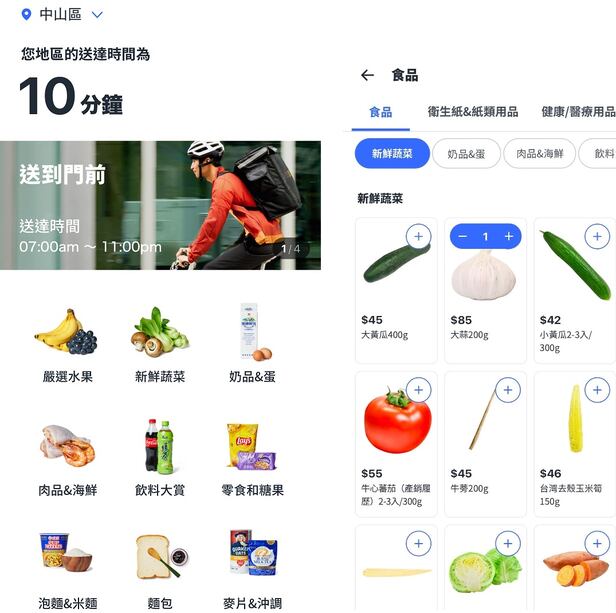Image resolution: width=616 pixels, height=613 pixels.
Task: Open the 嚴選水果 category
Action: pyautogui.click(x=67, y=346)
